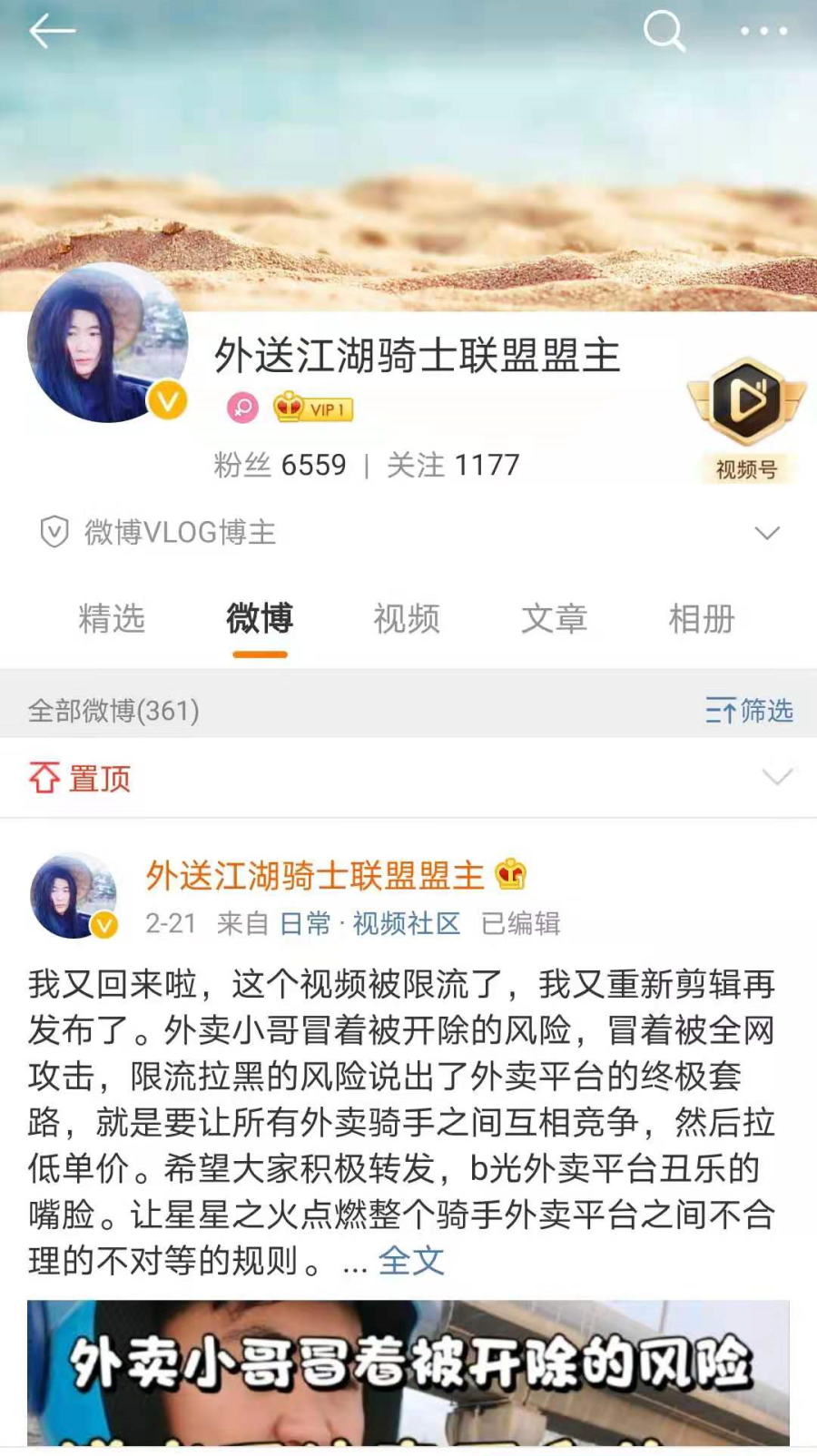The width and height of the screenshot is (817, 1456).
Task: Switch to the 视频 tab
Action: tap(407, 619)
